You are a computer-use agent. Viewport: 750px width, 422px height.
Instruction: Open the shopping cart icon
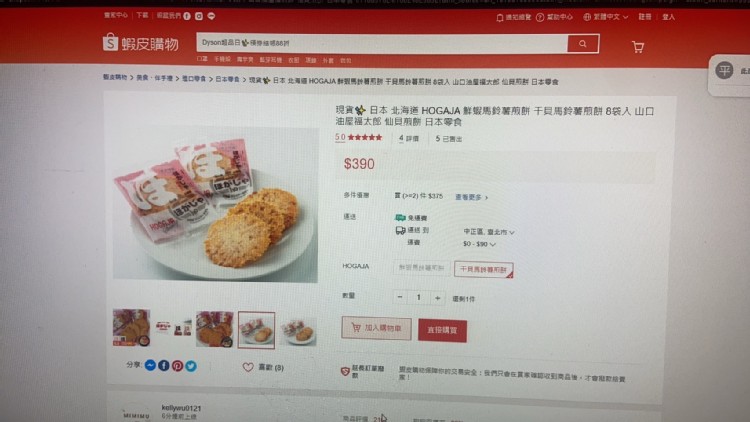pyautogui.click(x=638, y=47)
